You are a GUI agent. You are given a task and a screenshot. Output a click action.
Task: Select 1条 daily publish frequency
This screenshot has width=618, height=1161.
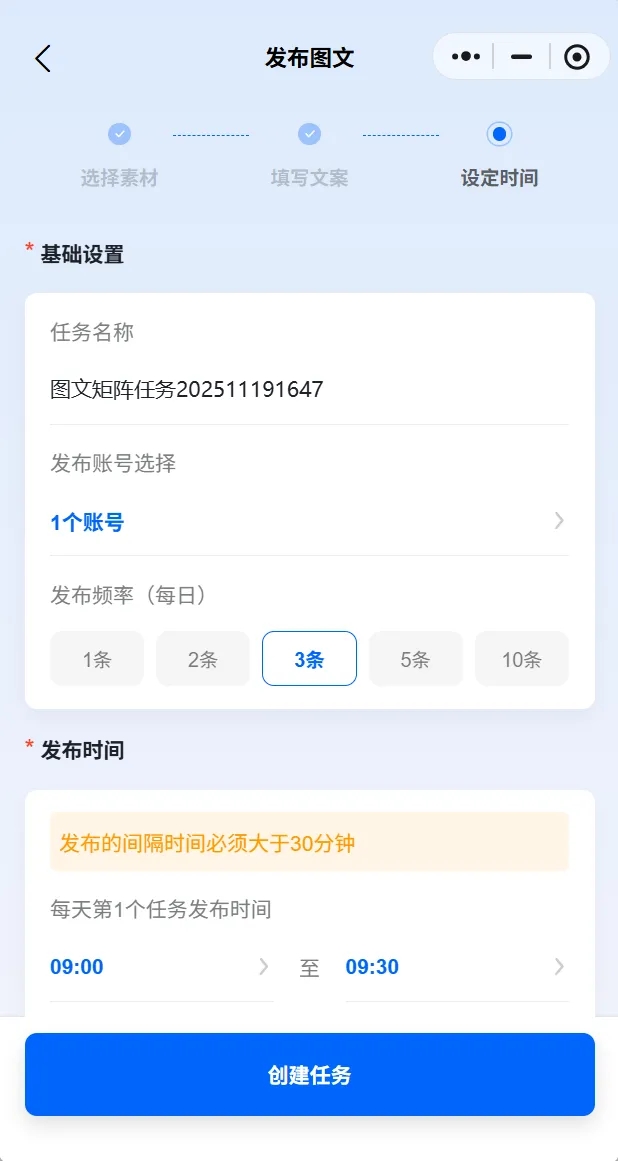pos(97,659)
